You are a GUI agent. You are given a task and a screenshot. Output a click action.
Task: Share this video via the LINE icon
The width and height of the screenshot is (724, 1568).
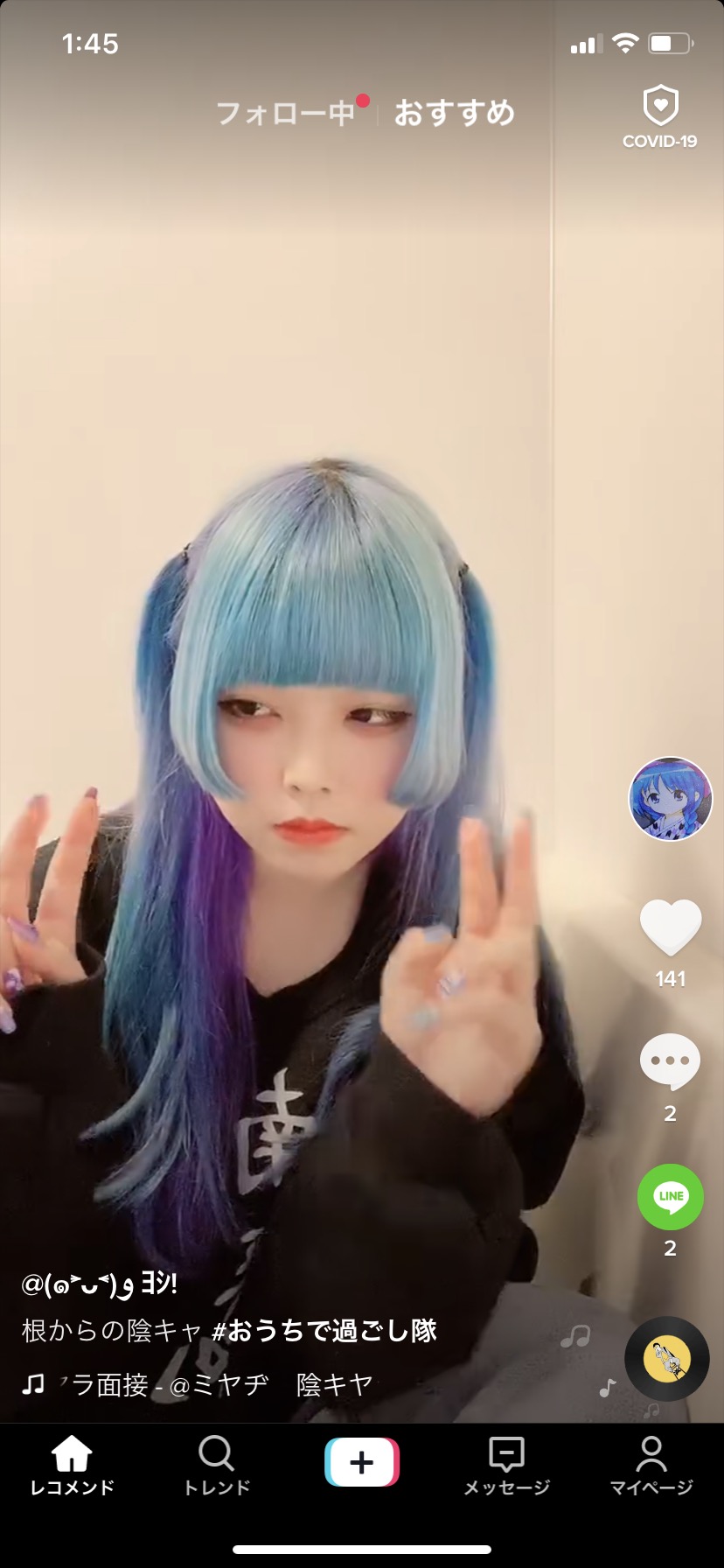click(671, 1197)
